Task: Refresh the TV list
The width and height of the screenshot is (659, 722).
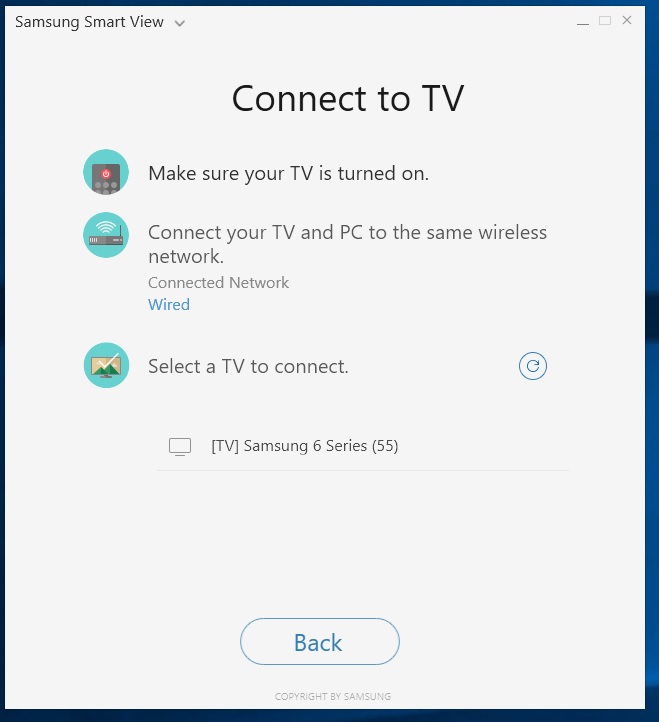Action: pos(533,366)
